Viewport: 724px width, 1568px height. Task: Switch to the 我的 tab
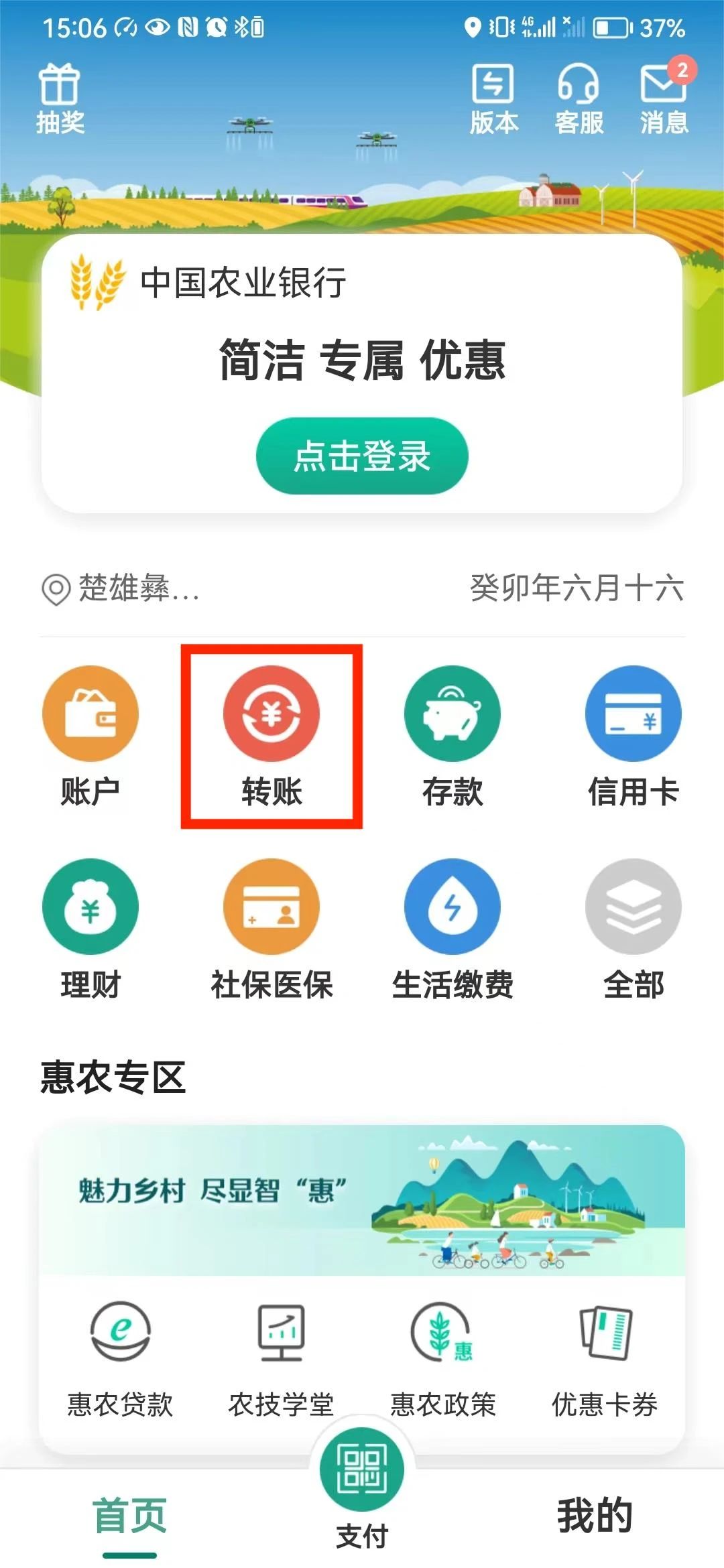(x=595, y=1516)
